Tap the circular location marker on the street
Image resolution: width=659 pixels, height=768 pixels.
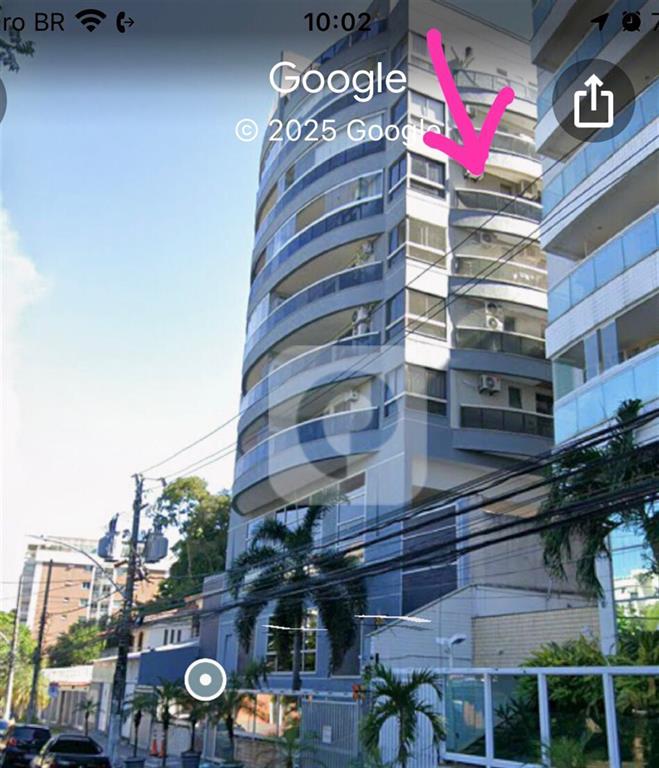pos(205,682)
